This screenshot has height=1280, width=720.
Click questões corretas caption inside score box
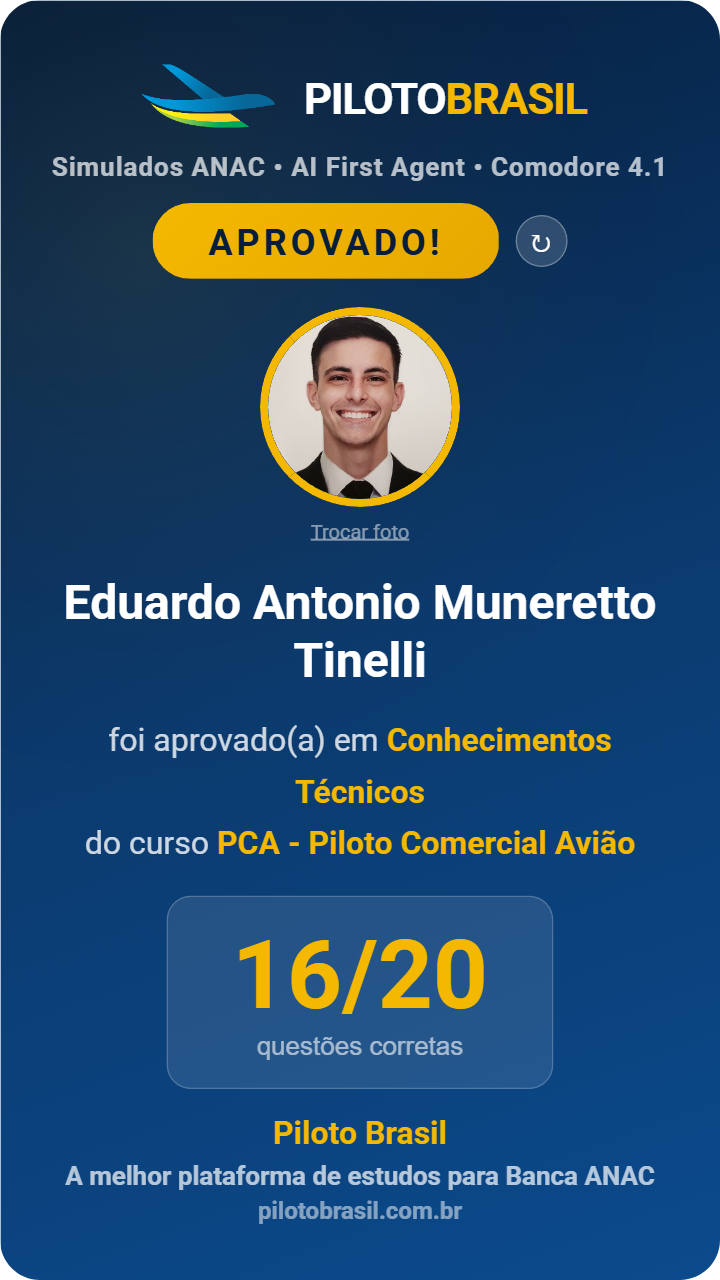[x=360, y=1046]
